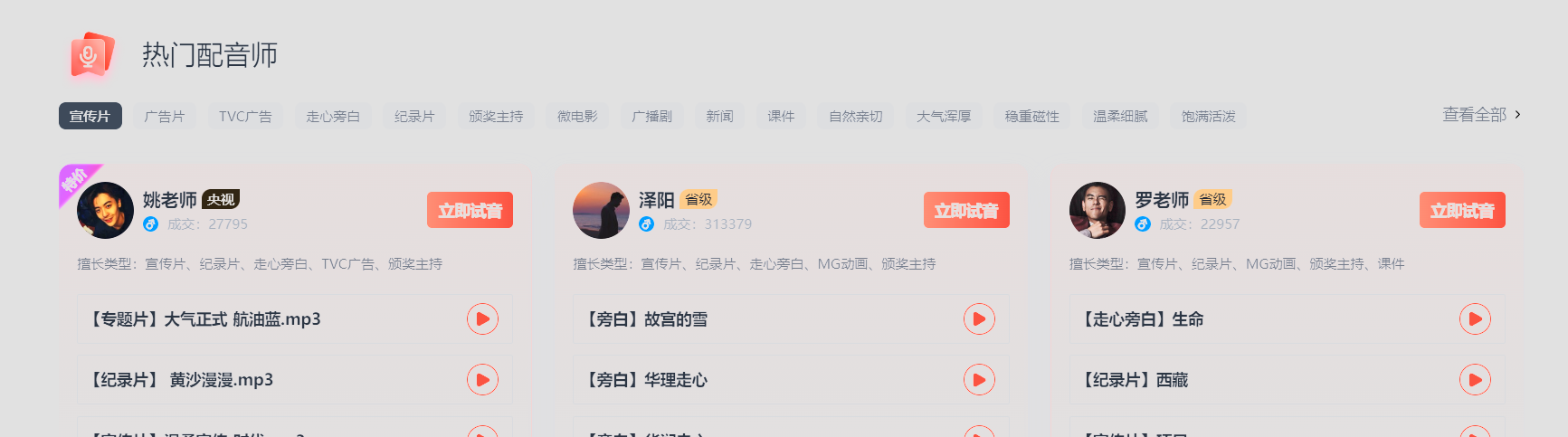The width and height of the screenshot is (1568, 437).
Task: Select the 颁奖主持 chip
Action: (x=496, y=117)
